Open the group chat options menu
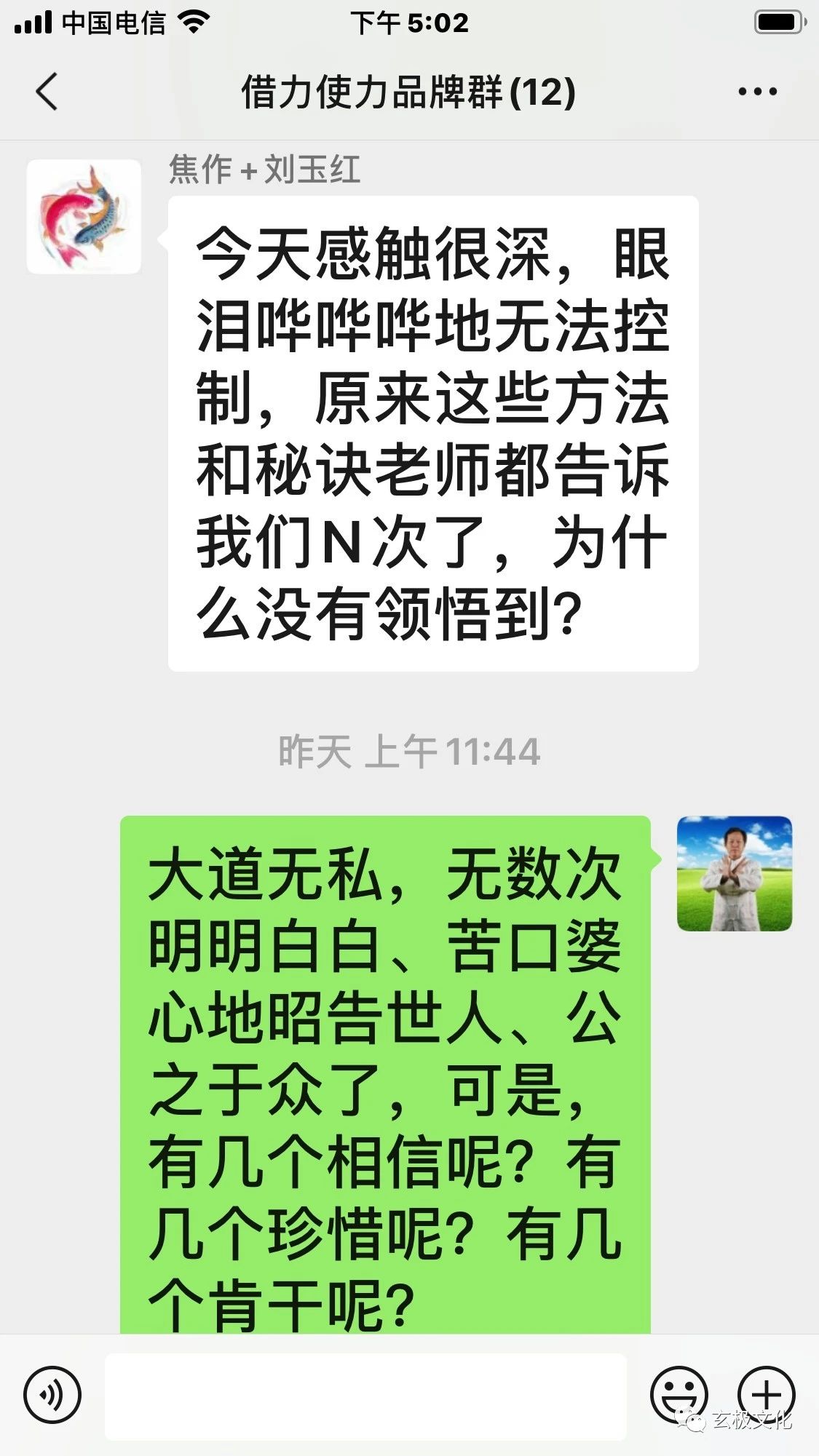This screenshot has width=819, height=1456. click(757, 92)
